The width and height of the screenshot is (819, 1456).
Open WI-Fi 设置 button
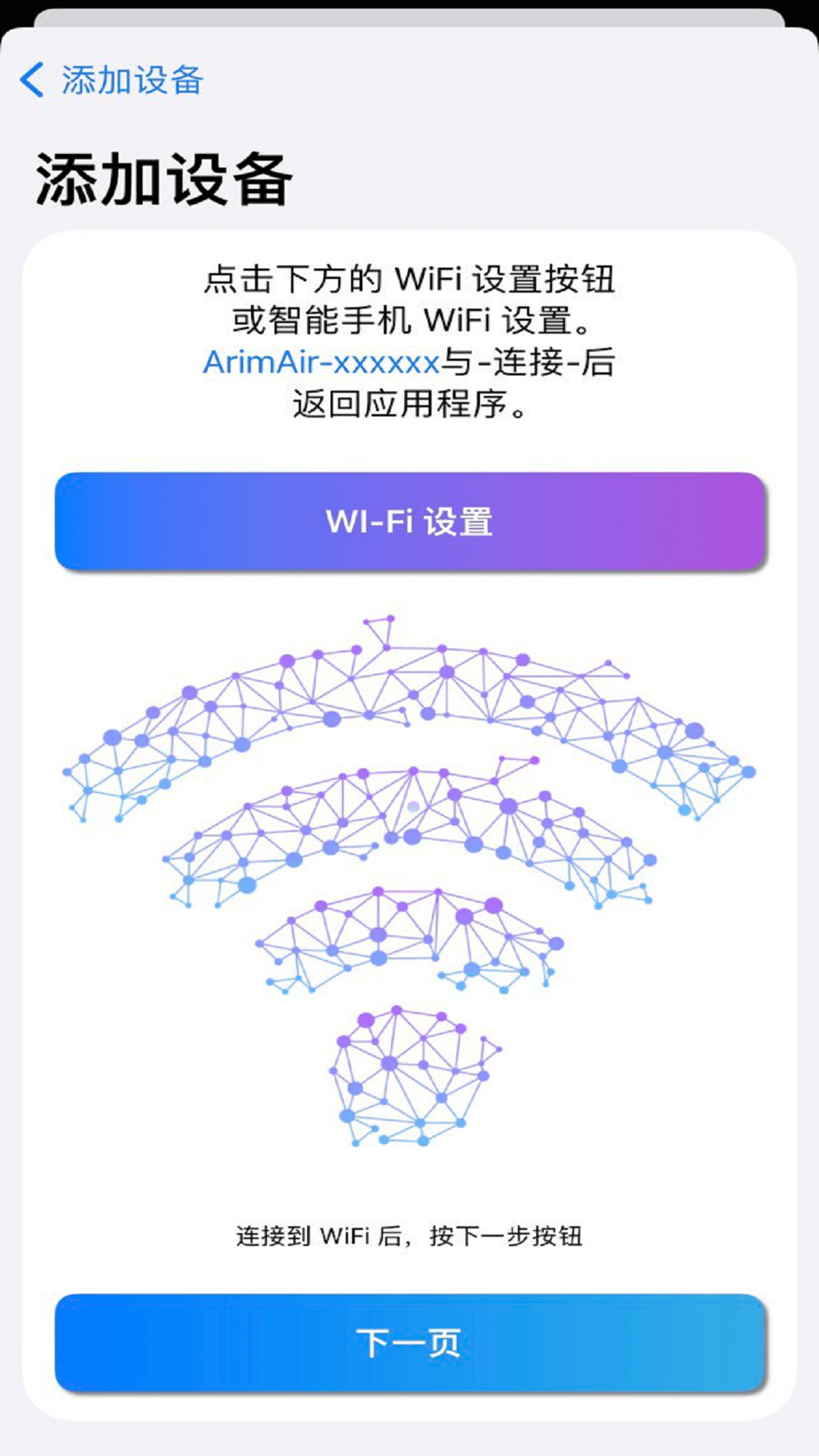409,522
